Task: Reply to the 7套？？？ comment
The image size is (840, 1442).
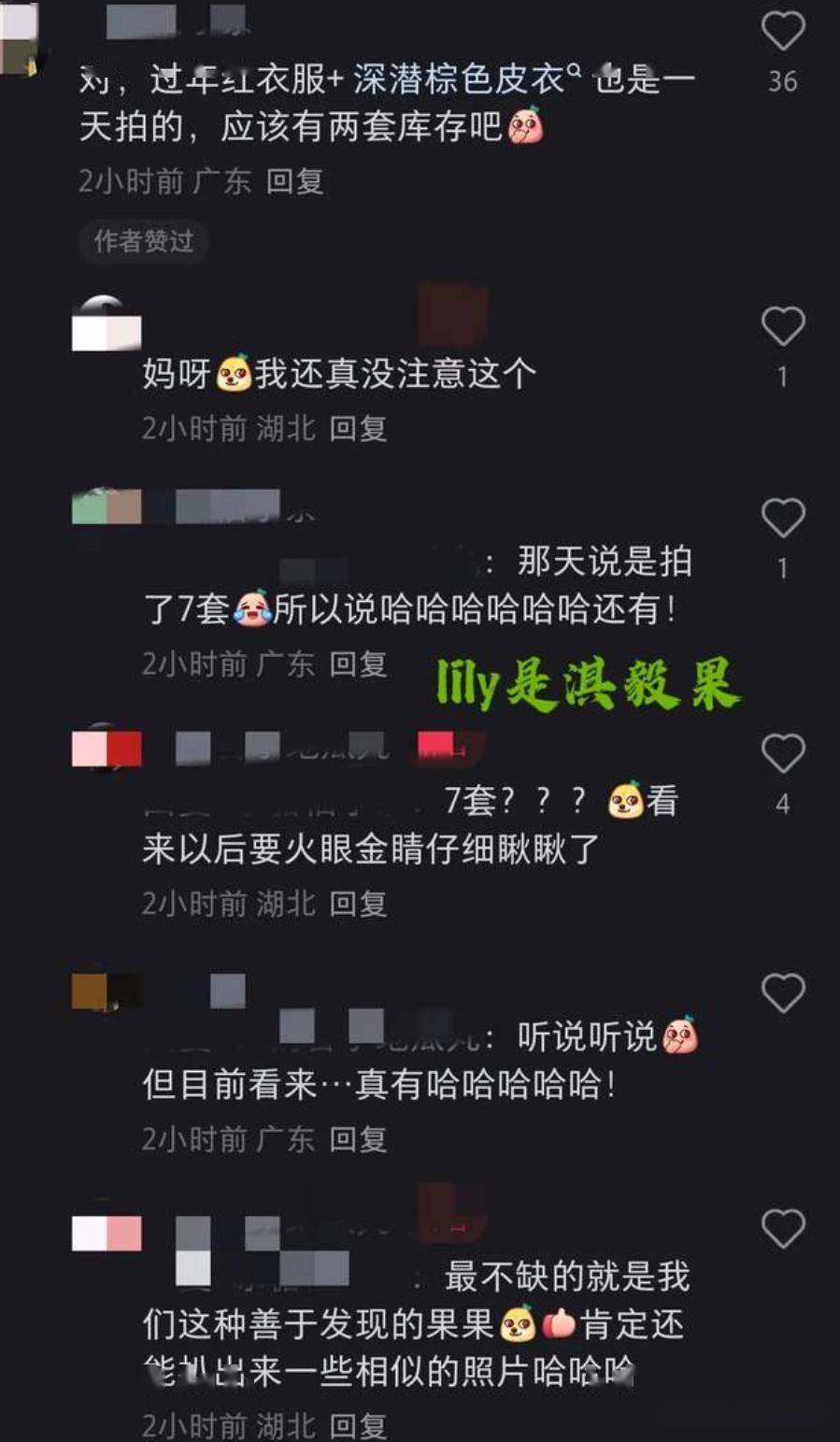Action: 358,904
